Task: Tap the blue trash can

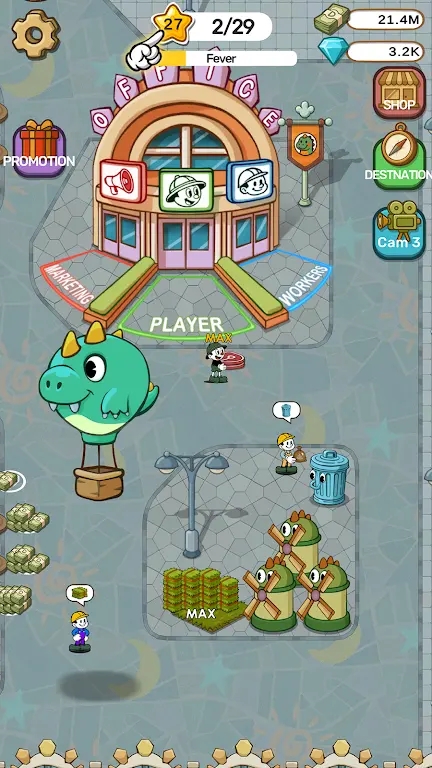Action: tap(329, 478)
